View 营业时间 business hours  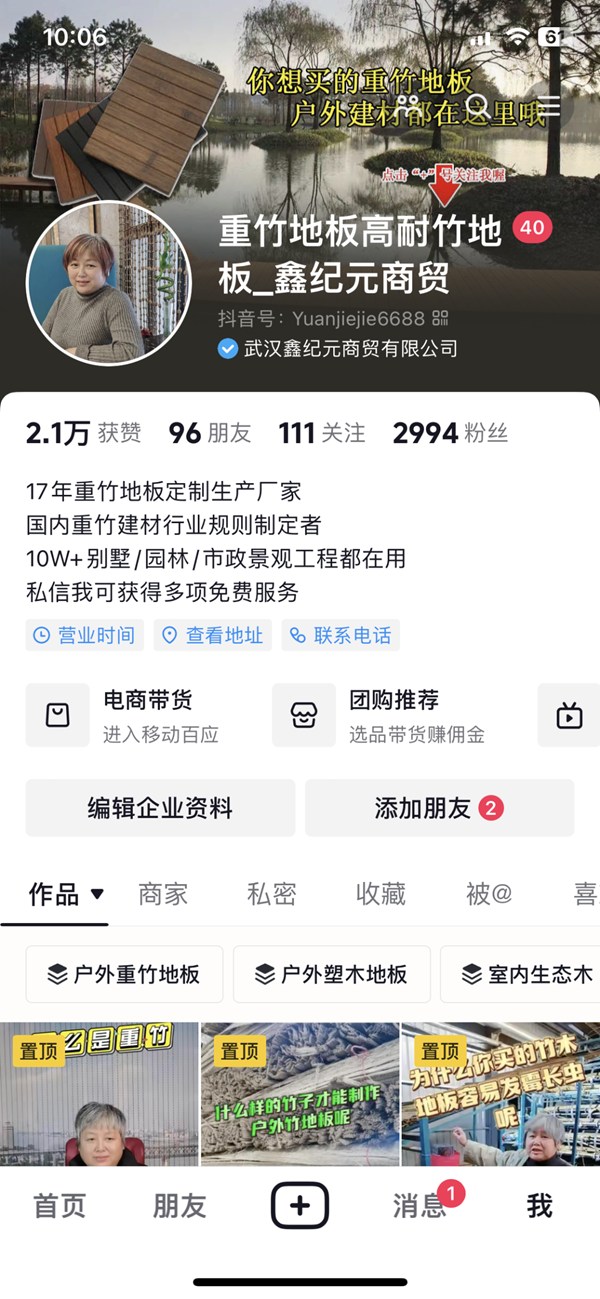[85, 635]
